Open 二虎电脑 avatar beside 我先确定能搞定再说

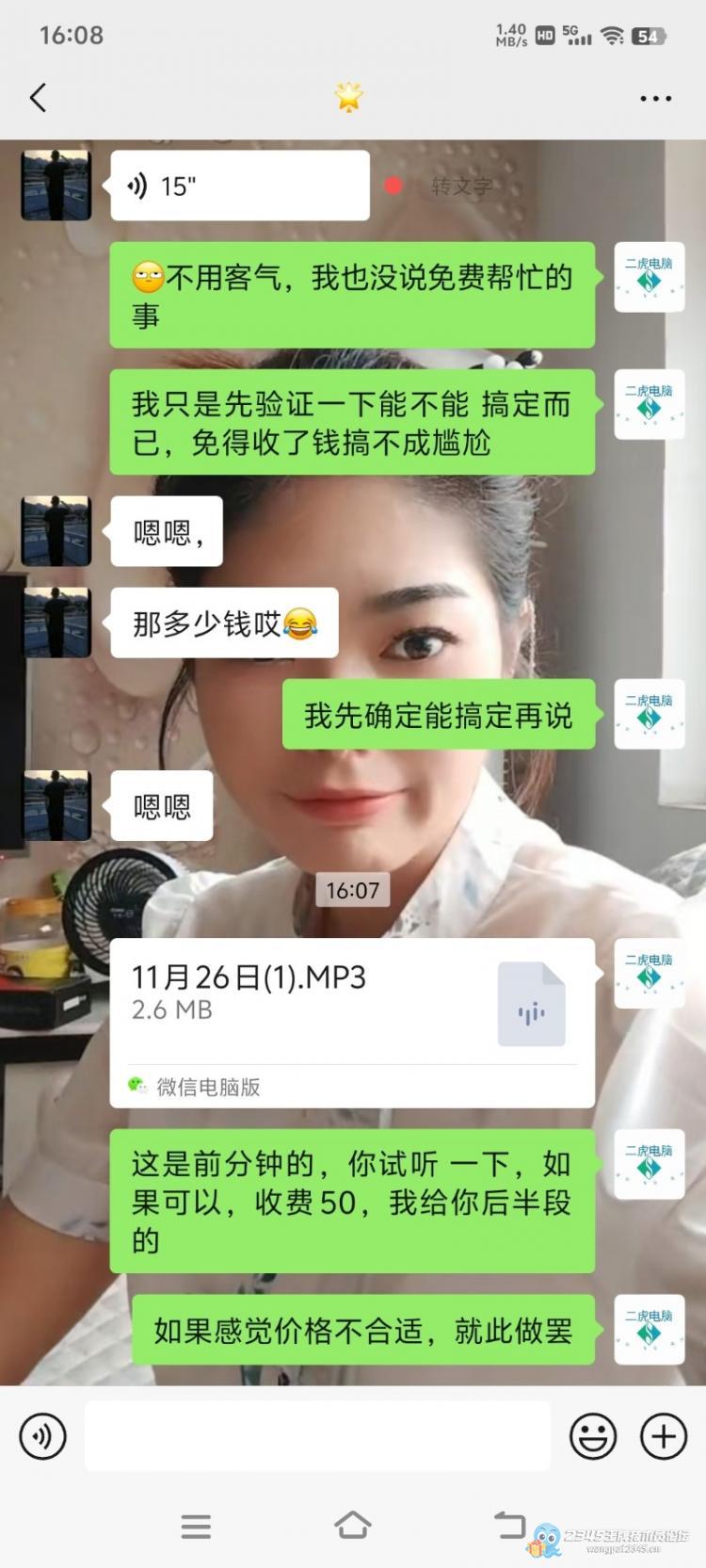click(649, 714)
